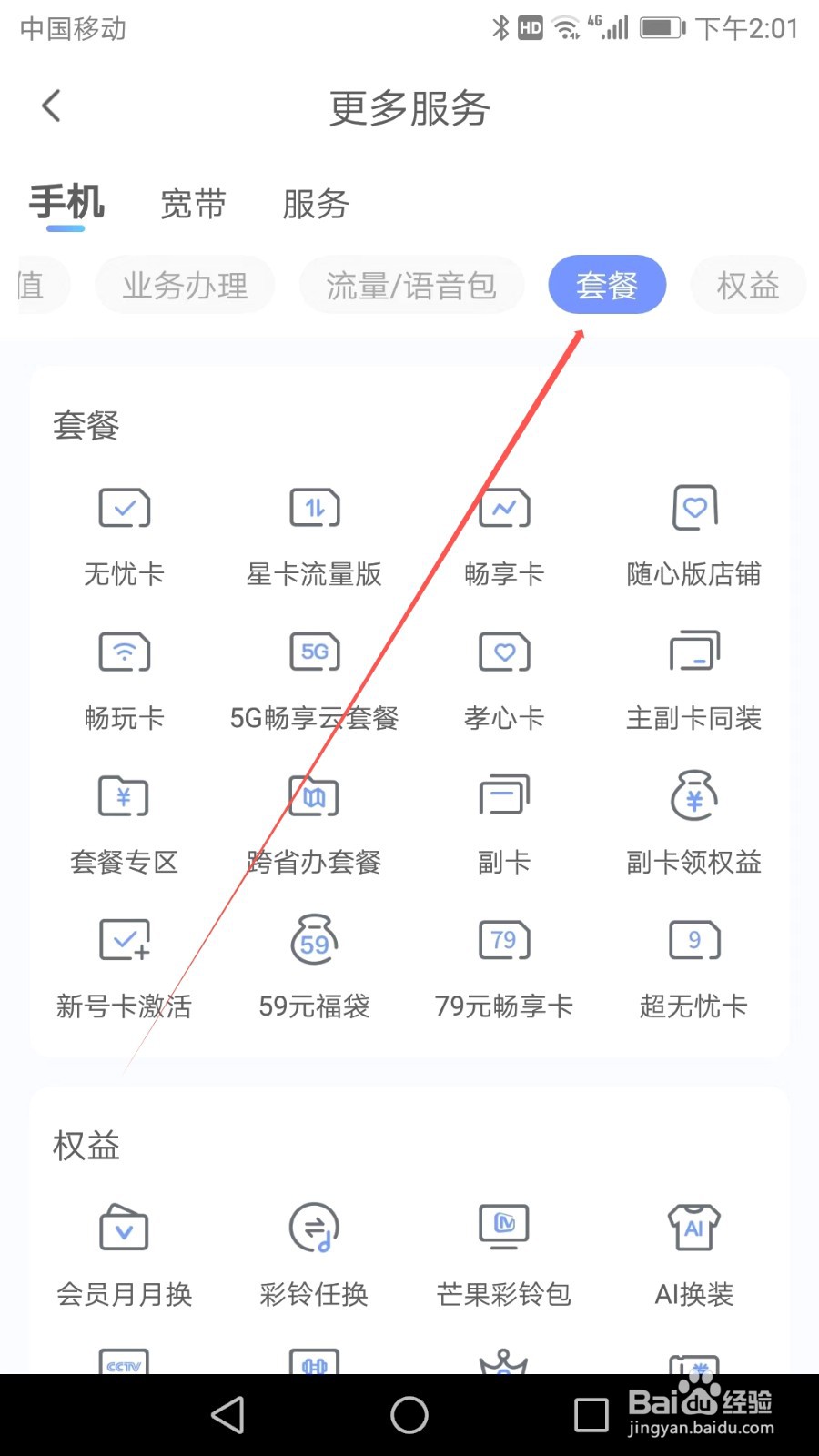819x1456 pixels.
Task: Tap the back arrow at top left
Action: pos(51,106)
